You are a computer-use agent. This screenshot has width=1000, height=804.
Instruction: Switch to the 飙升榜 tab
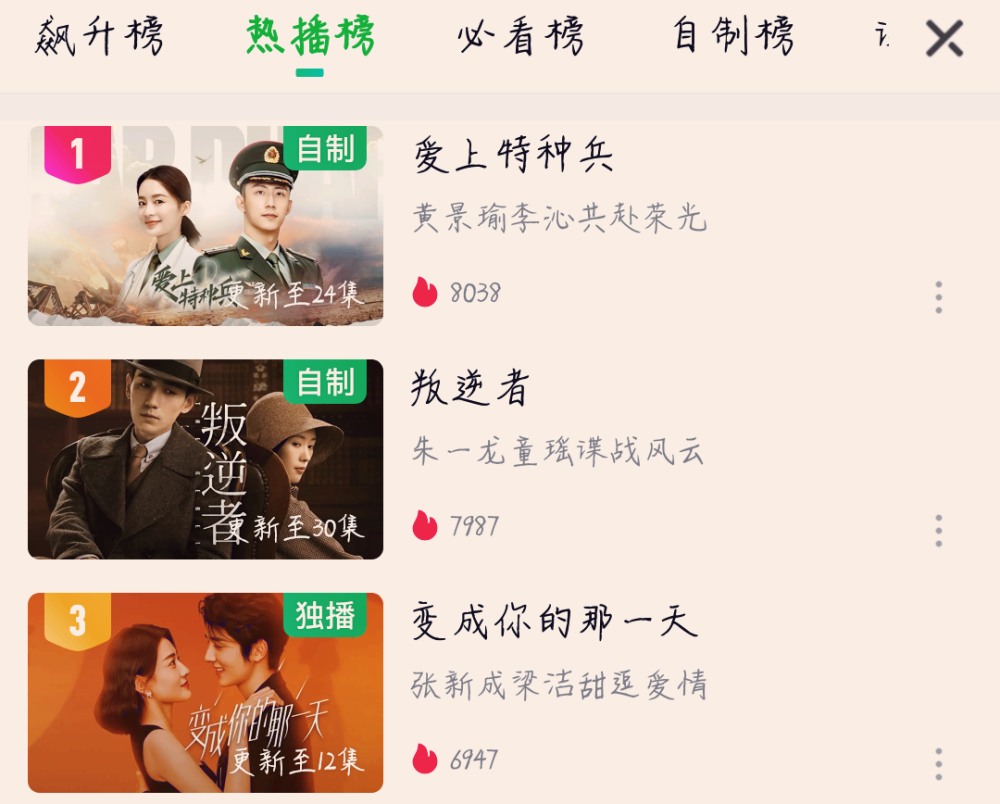pos(99,38)
